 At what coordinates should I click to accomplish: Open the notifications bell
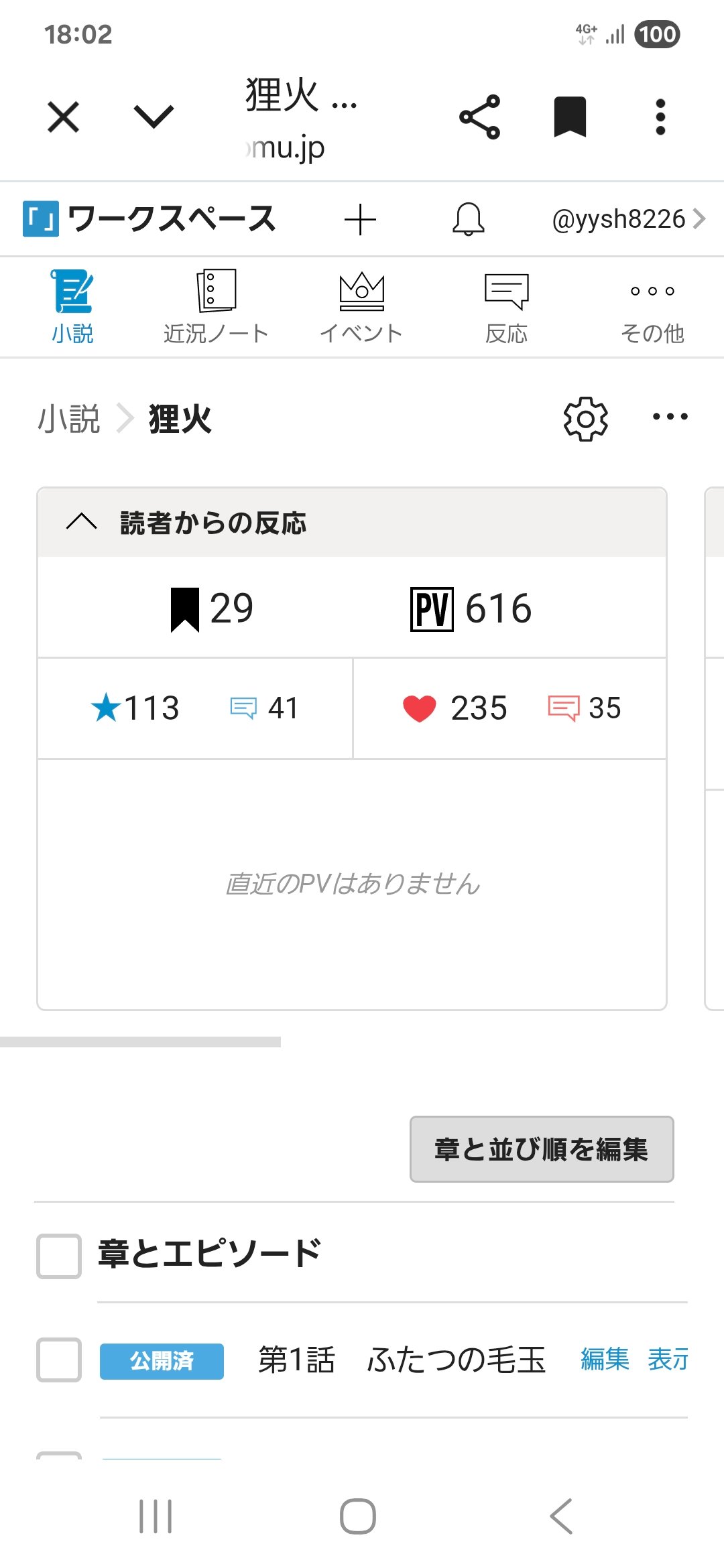coord(468,219)
